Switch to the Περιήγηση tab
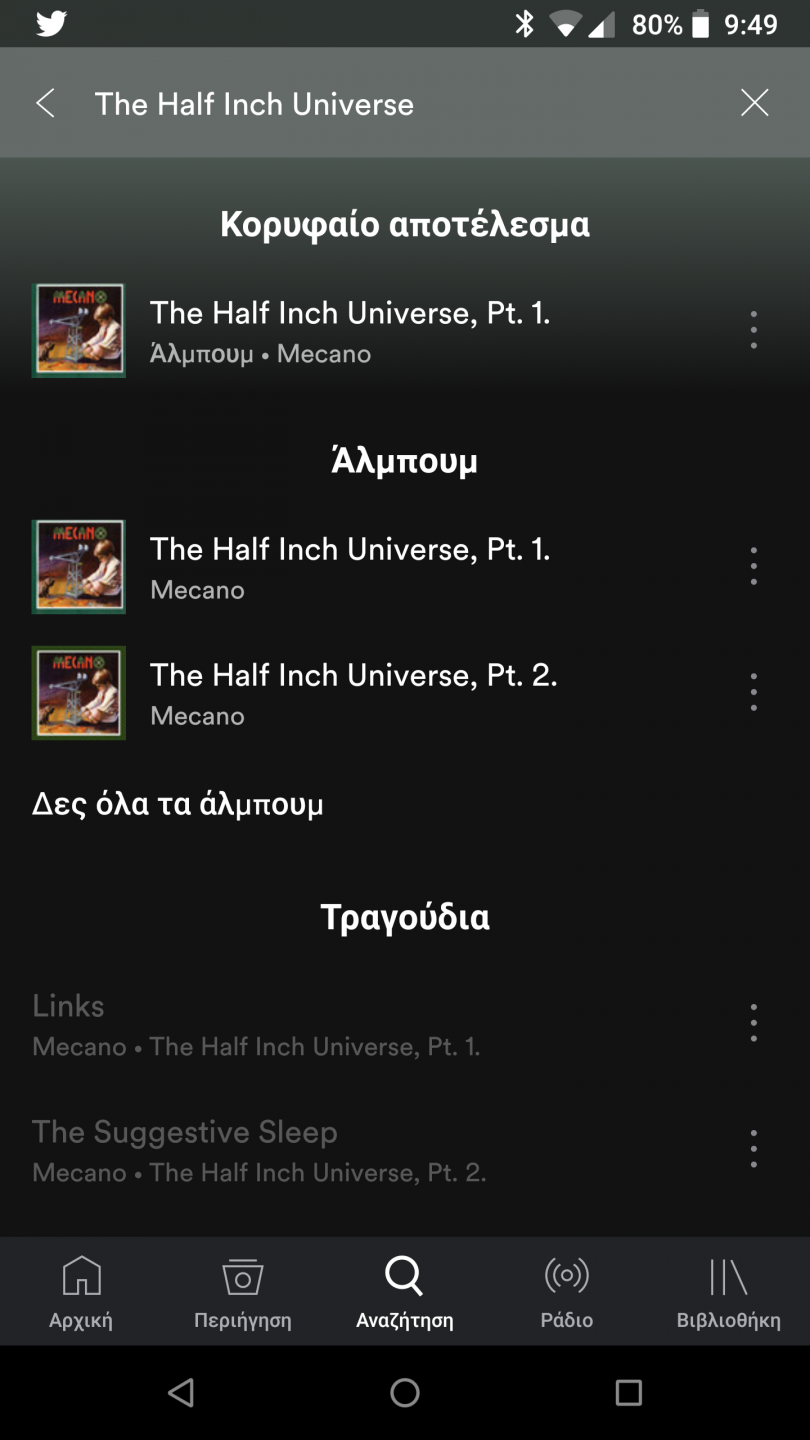 click(243, 1292)
